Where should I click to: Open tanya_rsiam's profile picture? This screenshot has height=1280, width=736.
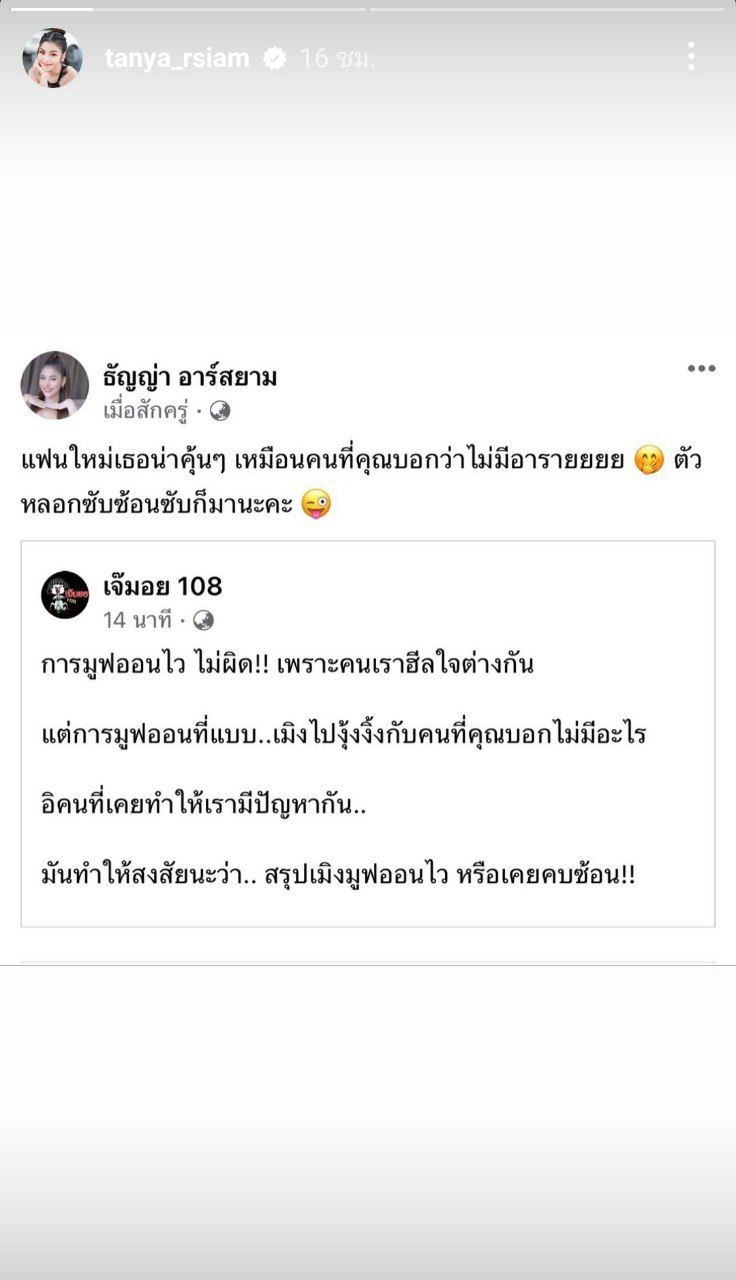pyautogui.click(x=52, y=58)
